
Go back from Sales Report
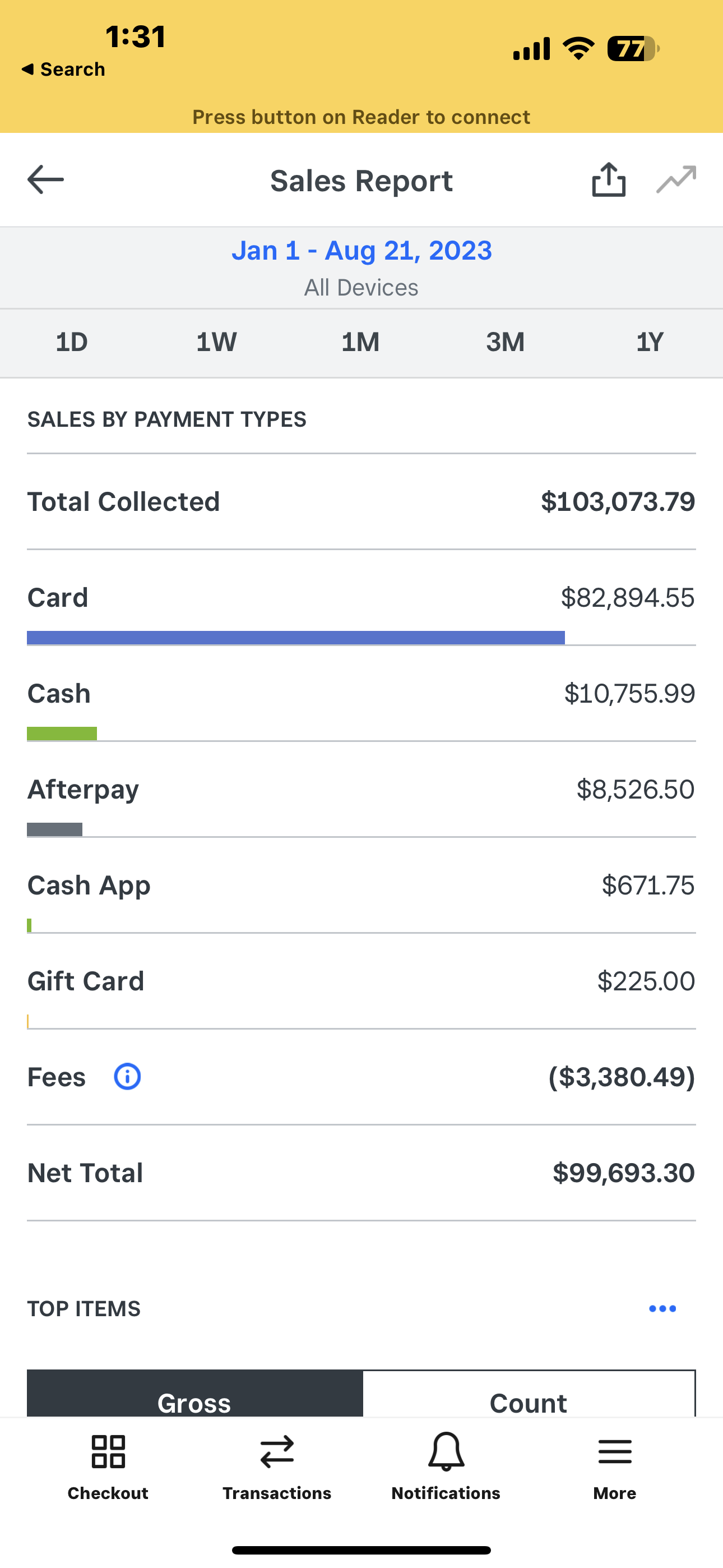pyautogui.click(x=45, y=180)
